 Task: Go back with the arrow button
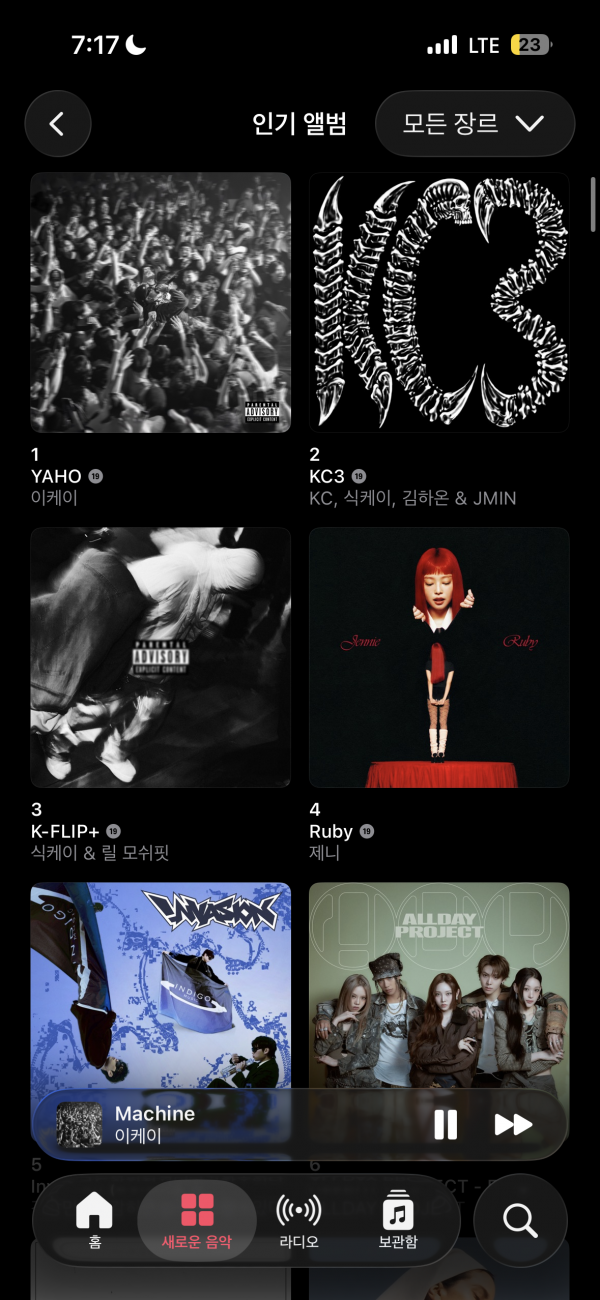[58, 124]
